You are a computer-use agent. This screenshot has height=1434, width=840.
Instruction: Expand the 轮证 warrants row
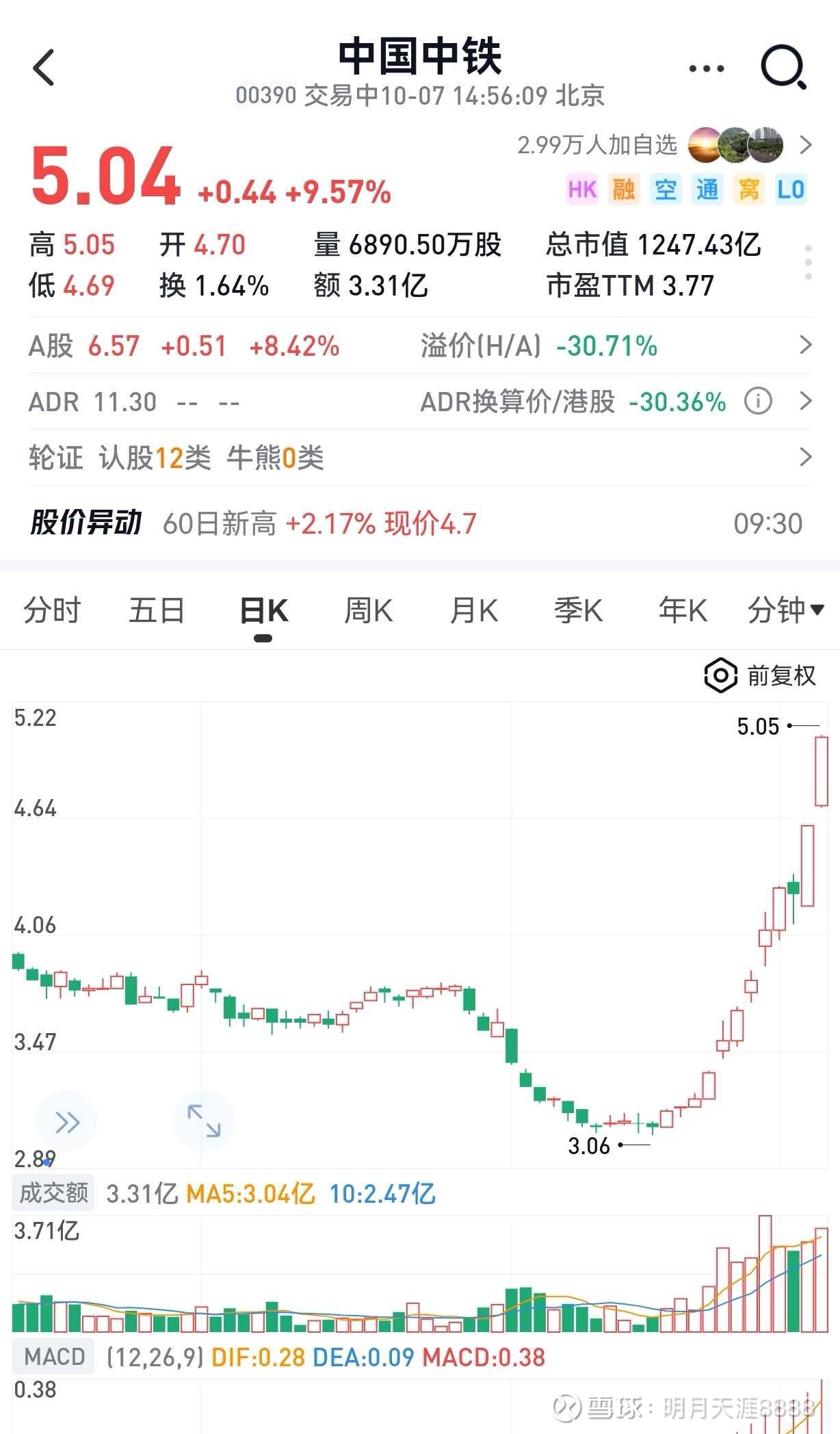coord(420,458)
